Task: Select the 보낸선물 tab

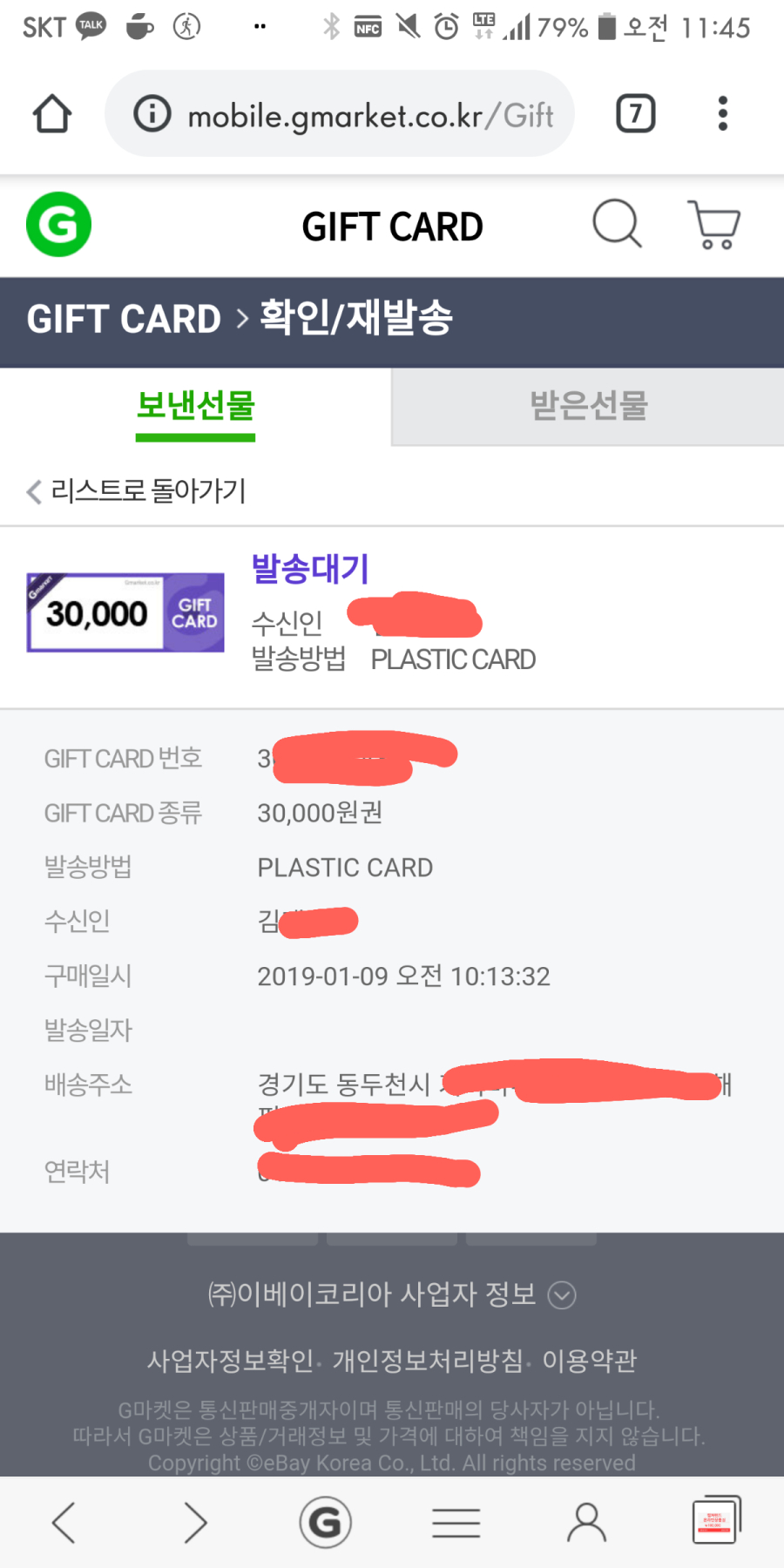Action: click(x=196, y=407)
